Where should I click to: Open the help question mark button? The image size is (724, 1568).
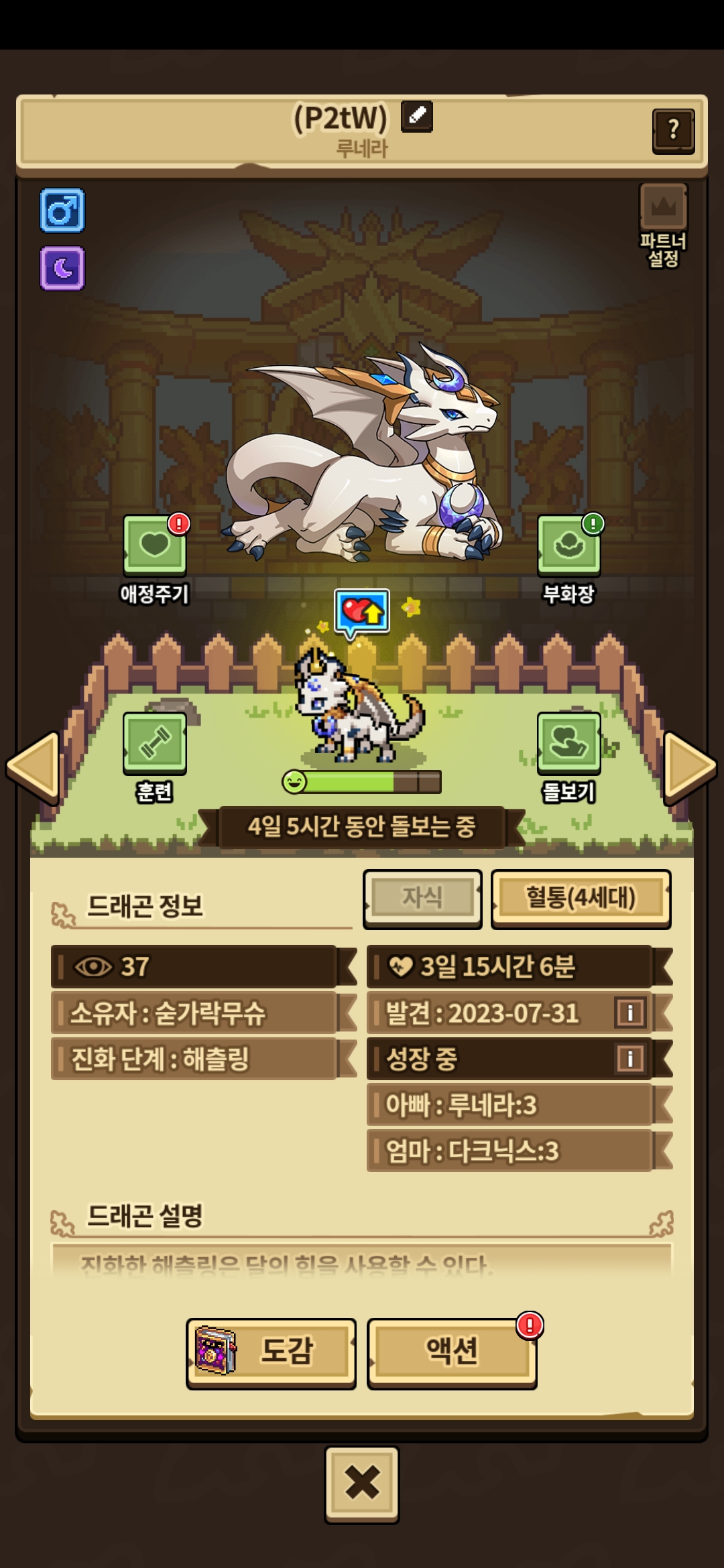pyautogui.click(x=673, y=131)
